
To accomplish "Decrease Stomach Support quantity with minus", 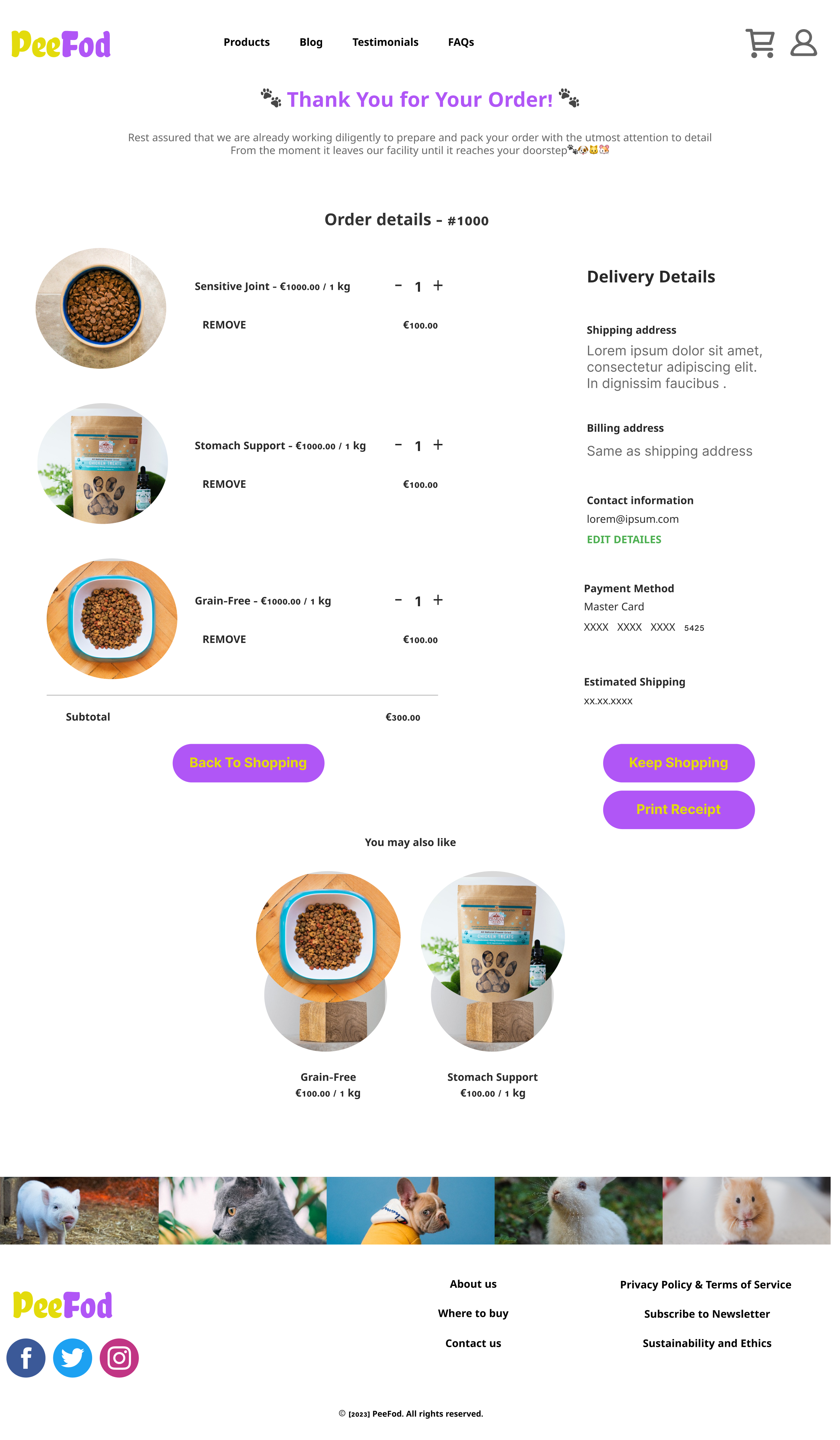I will point(398,445).
